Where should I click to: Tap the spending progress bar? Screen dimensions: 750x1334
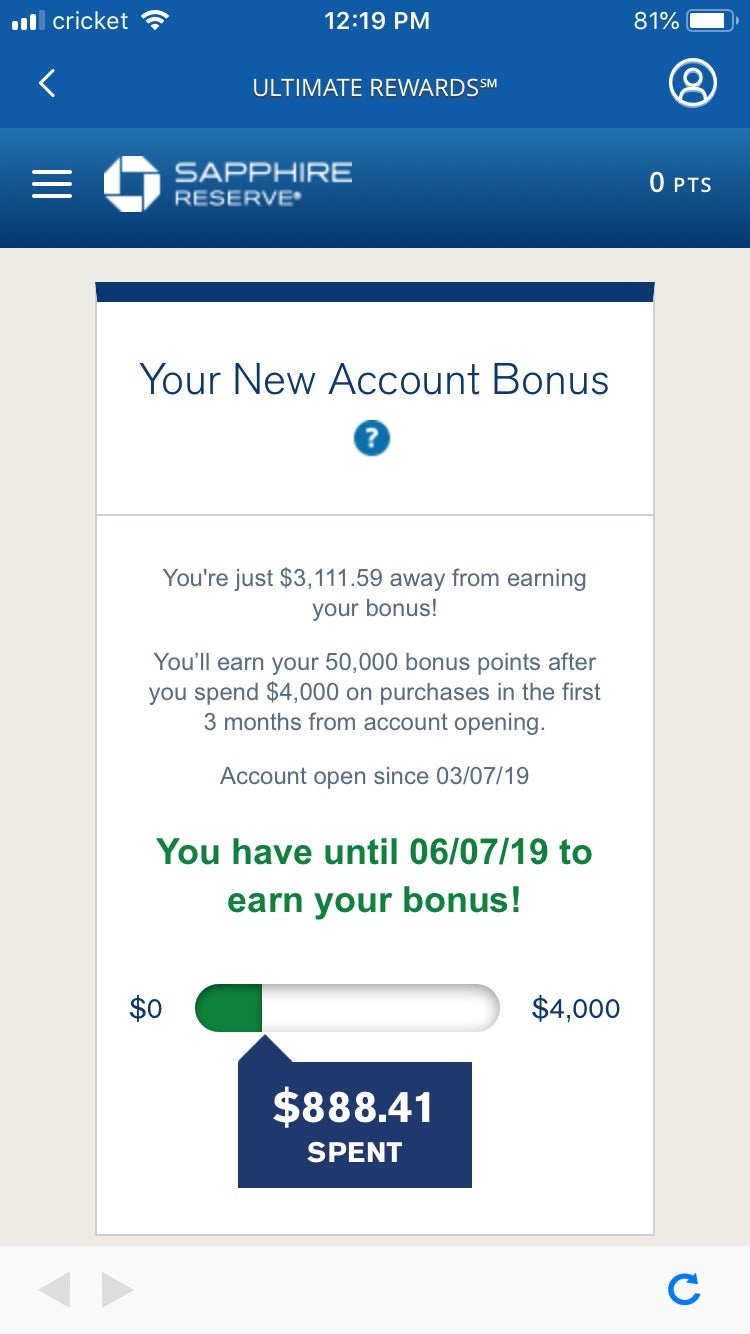348,1007
